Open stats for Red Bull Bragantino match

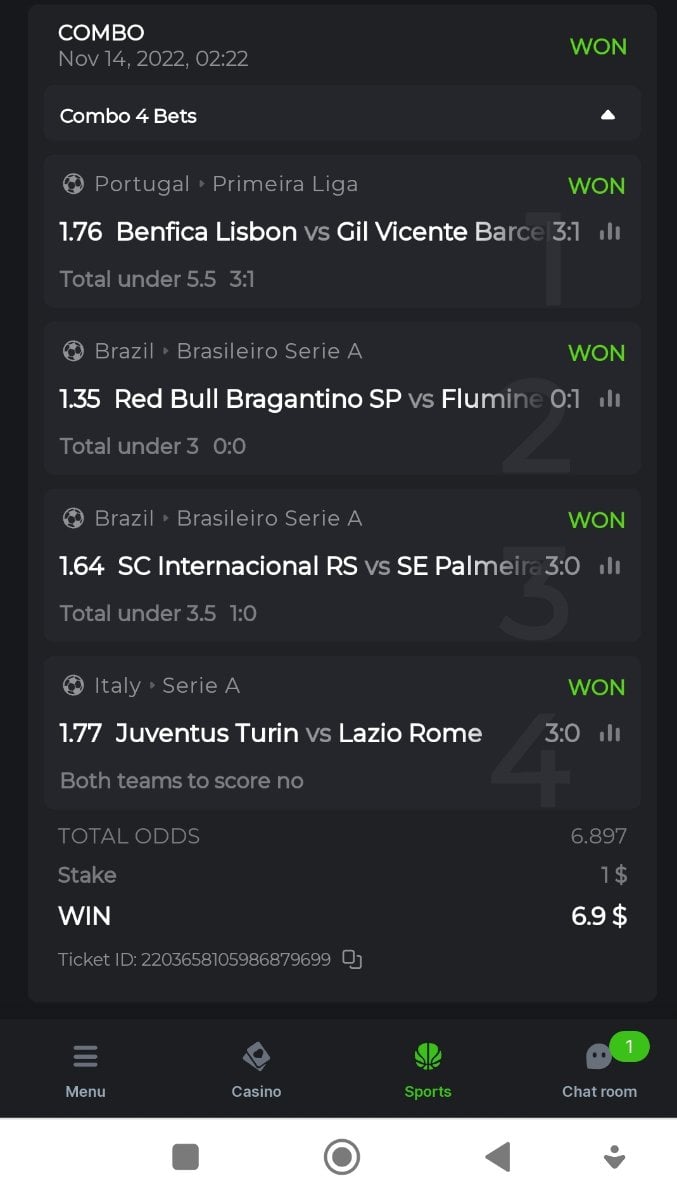610,399
